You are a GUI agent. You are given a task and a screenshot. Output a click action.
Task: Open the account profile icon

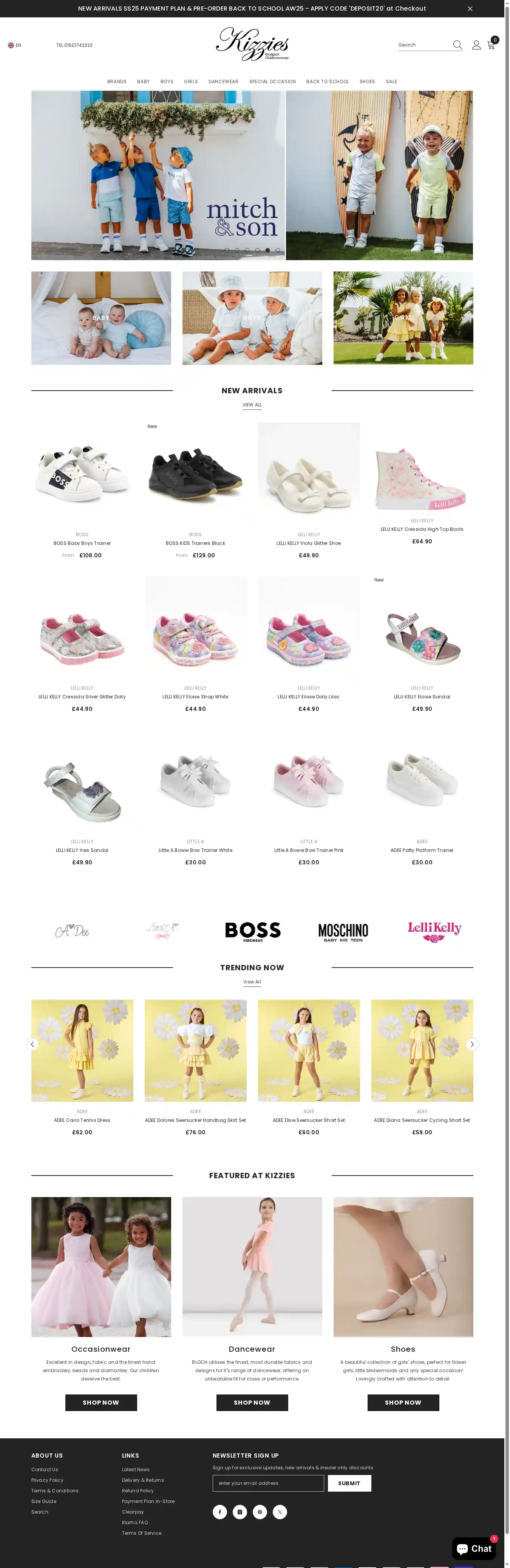coord(476,45)
